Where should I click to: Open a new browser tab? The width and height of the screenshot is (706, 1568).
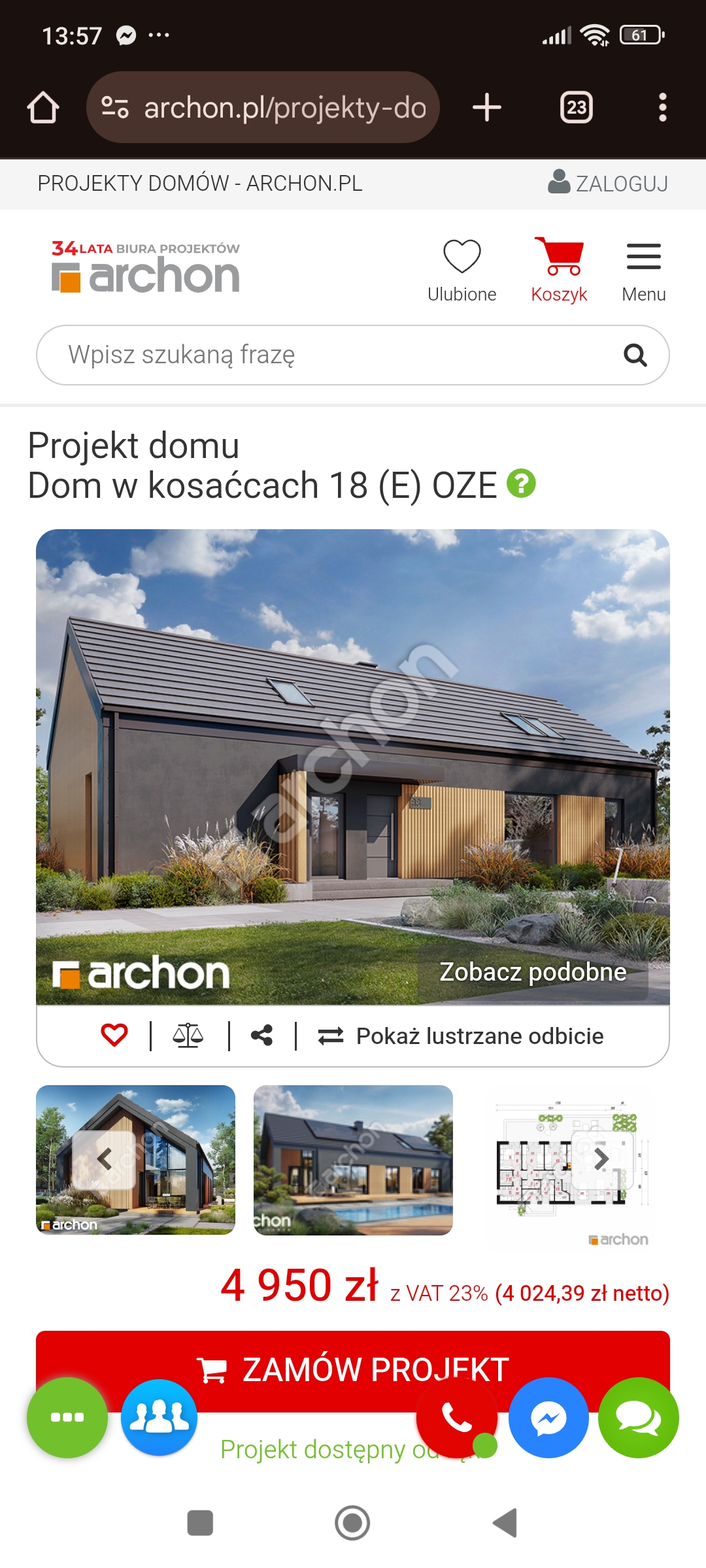pyautogui.click(x=487, y=107)
